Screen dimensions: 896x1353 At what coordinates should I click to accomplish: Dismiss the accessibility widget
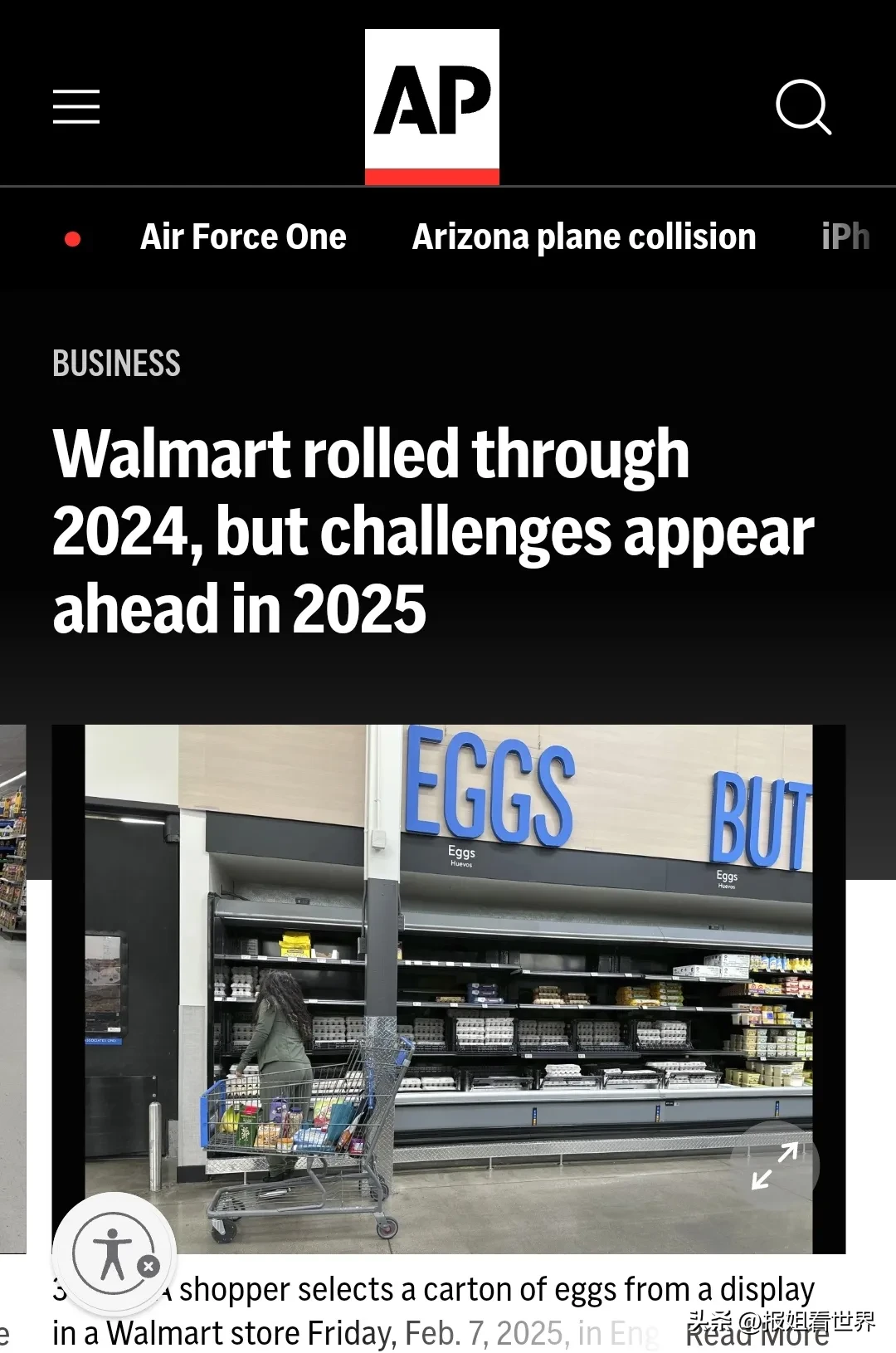(149, 1267)
